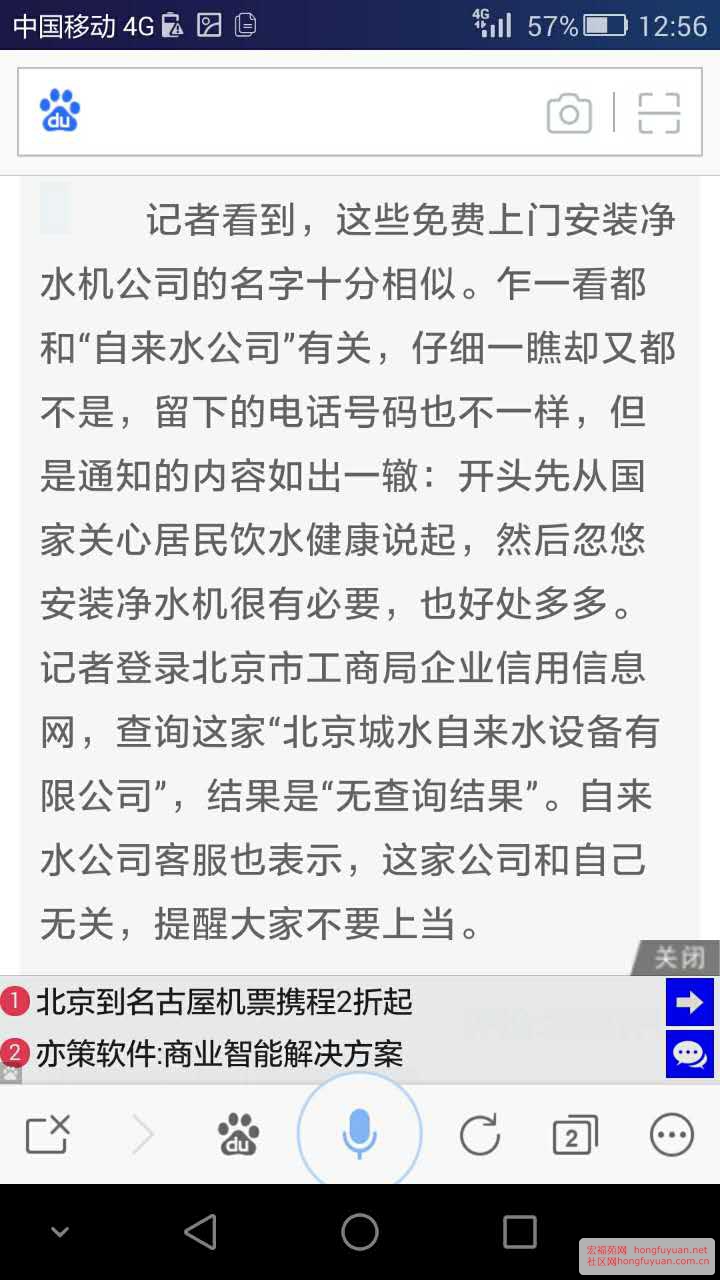This screenshot has width=720, height=1280.
Task: Open the 亦策软件 ad link
Action: (219, 1053)
